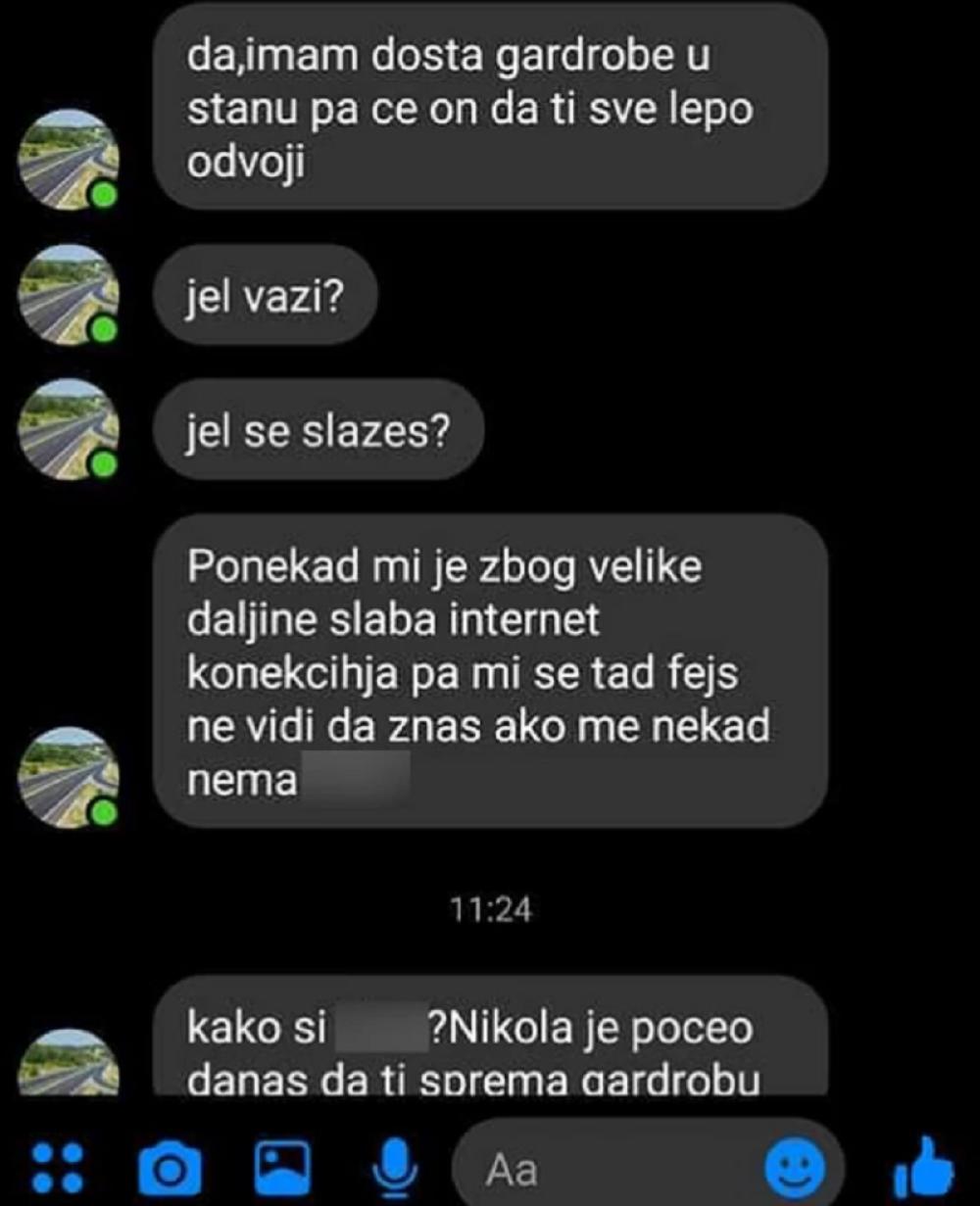Open the emoji smiley picker
Image resolution: width=980 pixels, height=1206 pixels.
click(796, 1168)
